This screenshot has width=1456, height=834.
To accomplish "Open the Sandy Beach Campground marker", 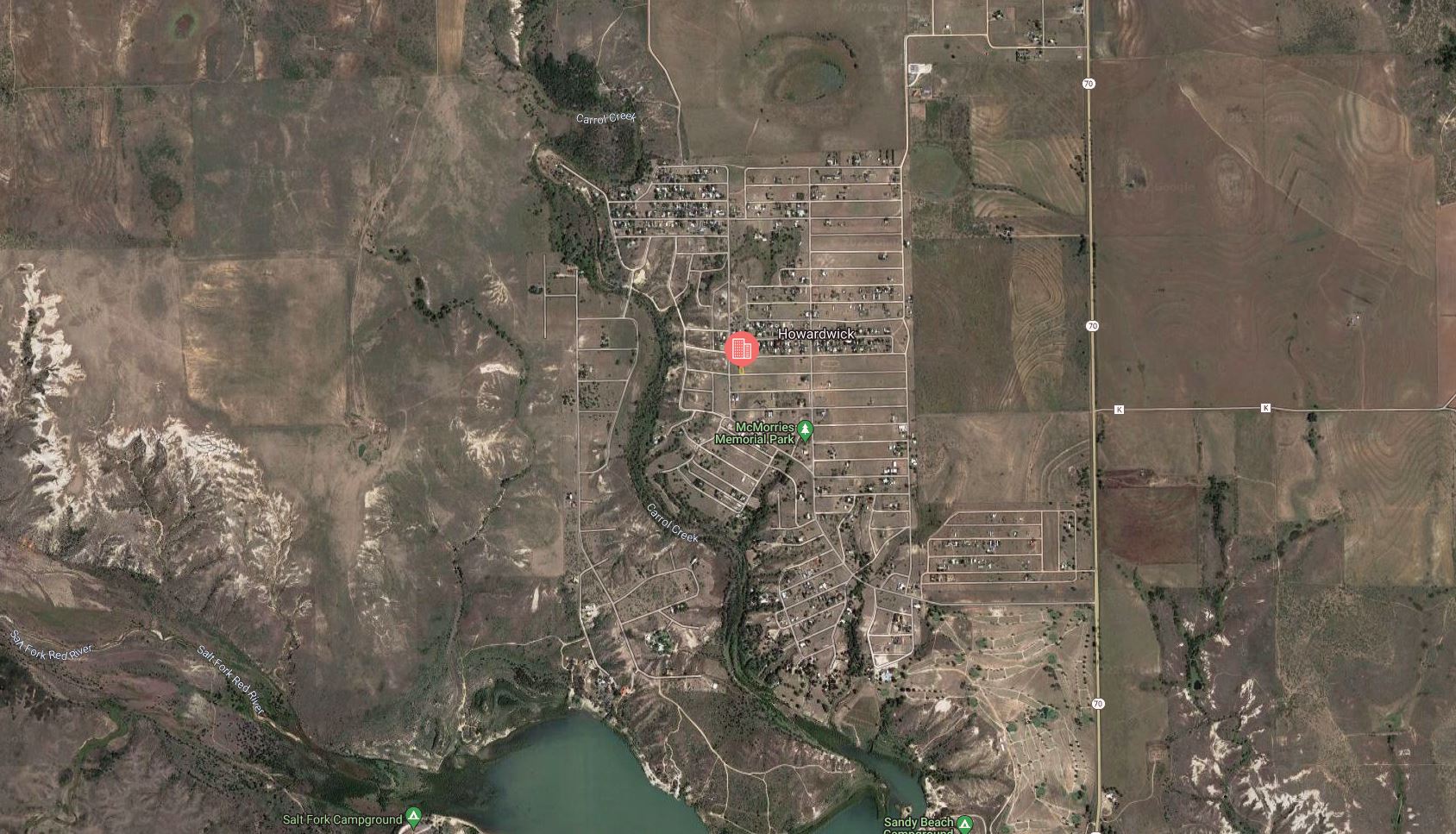I will coord(965,825).
